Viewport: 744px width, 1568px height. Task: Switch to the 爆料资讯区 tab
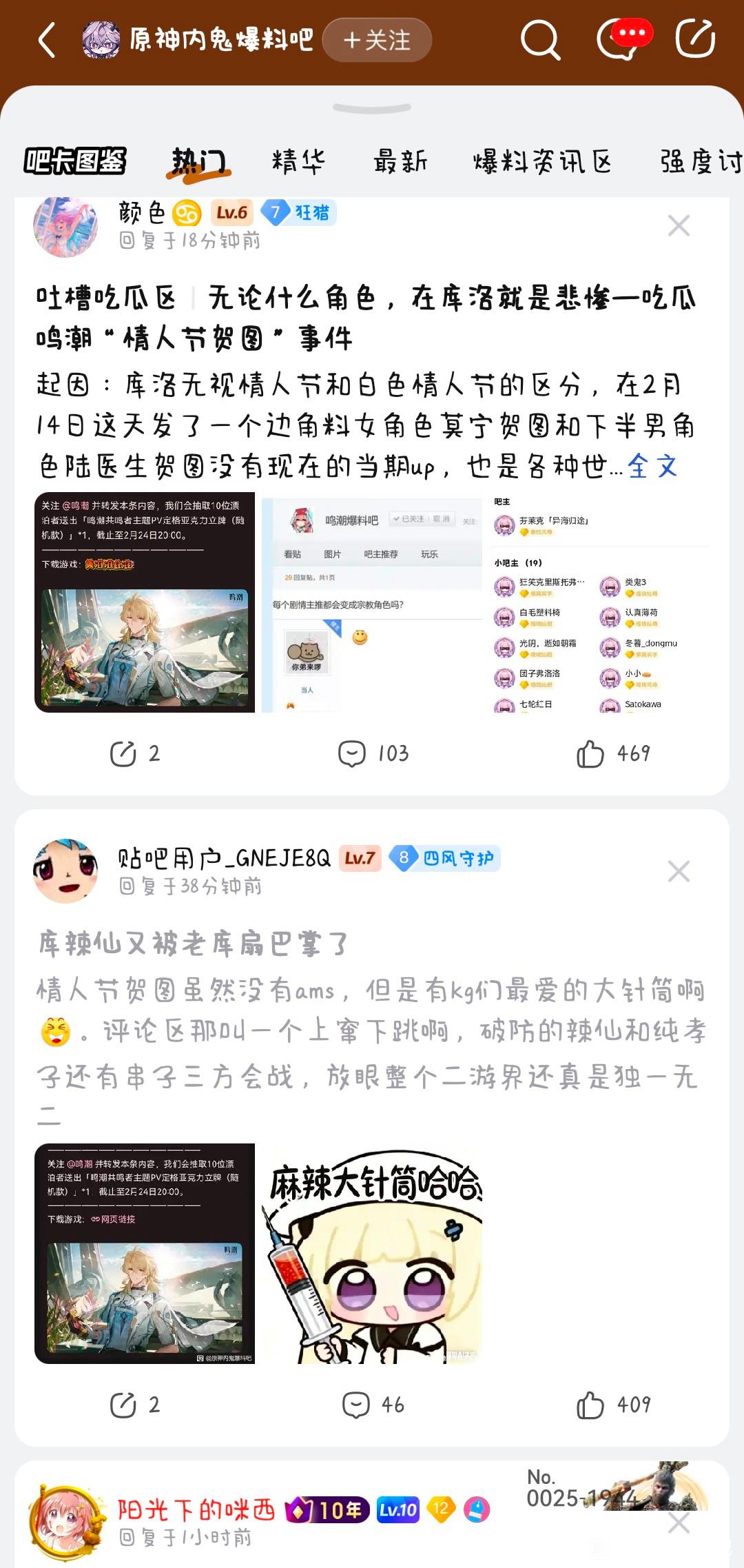point(542,161)
